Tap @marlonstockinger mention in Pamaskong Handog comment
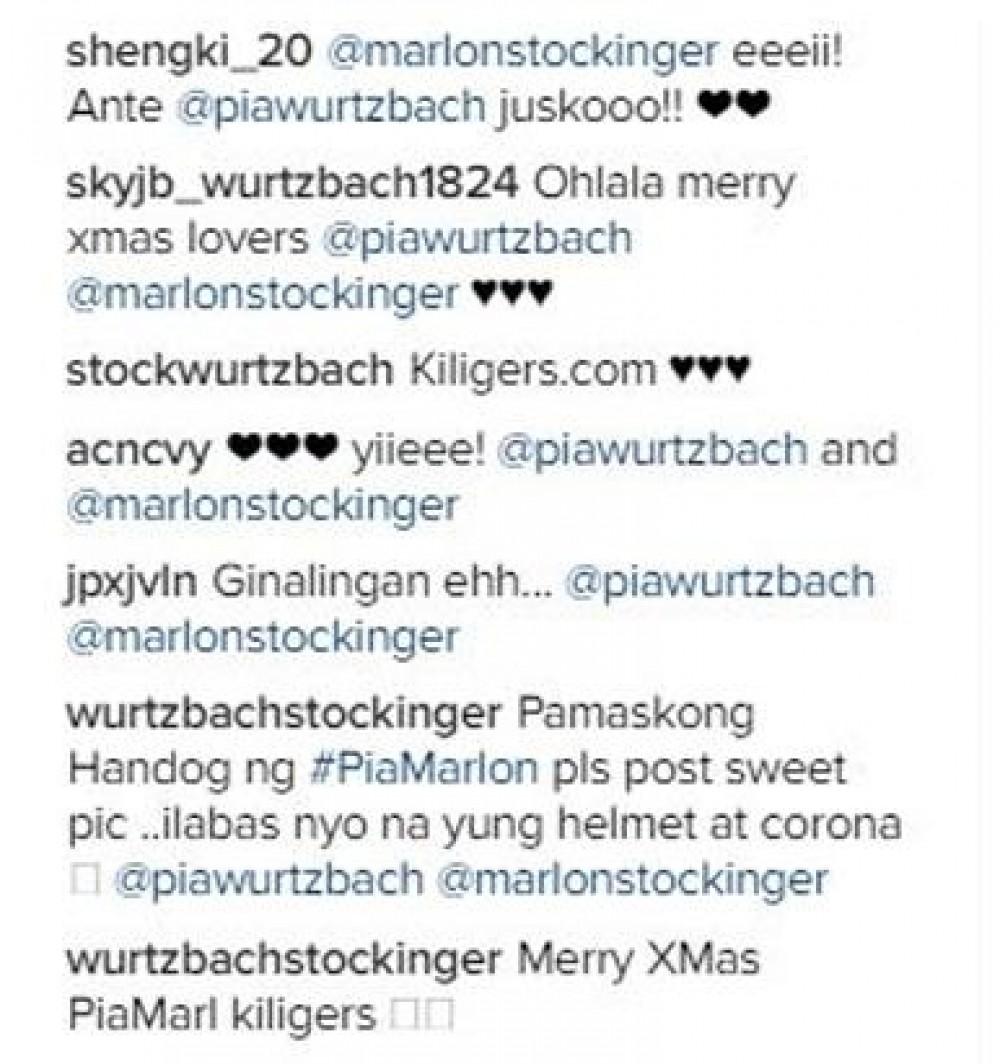Viewport: 1000px width, 1064px height. click(x=632, y=881)
